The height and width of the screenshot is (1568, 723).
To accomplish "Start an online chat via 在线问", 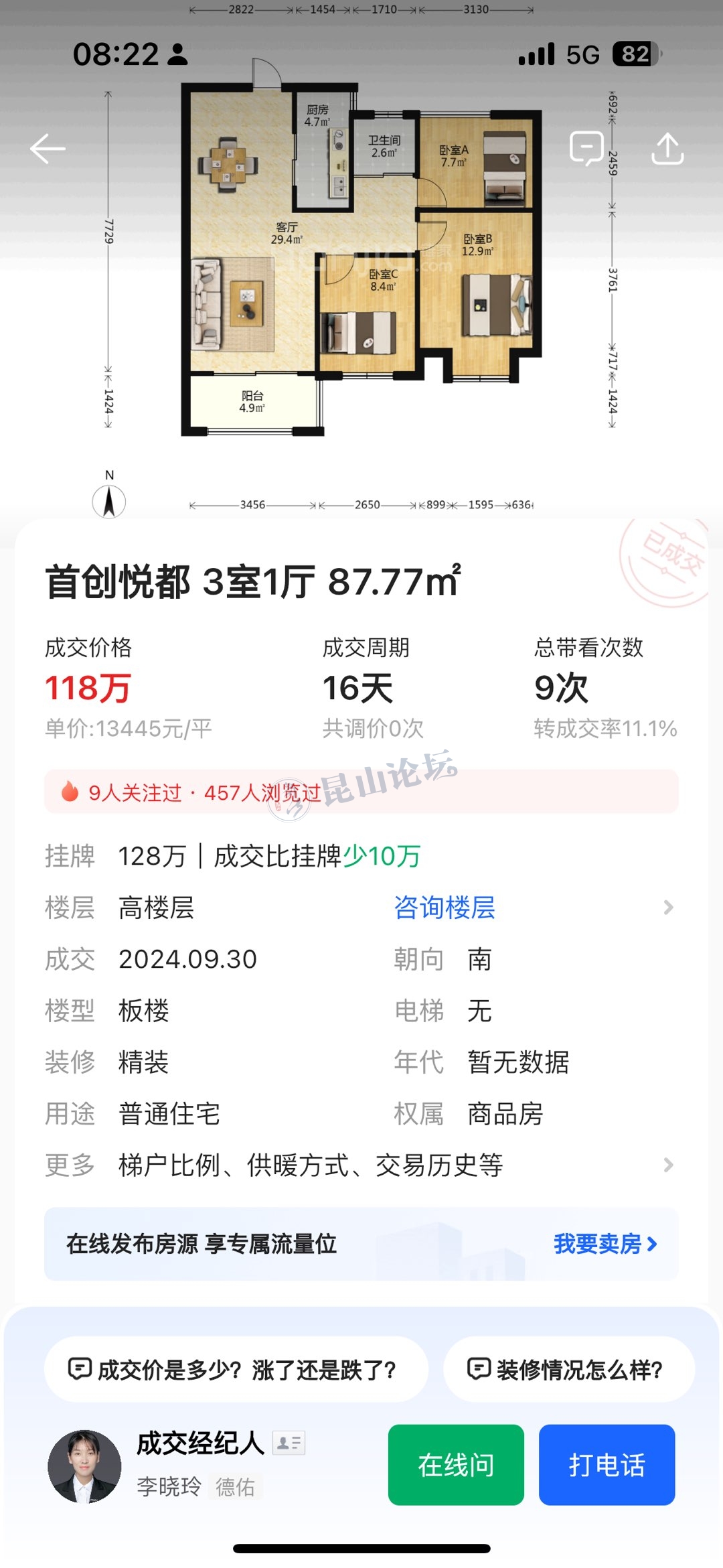I will [456, 1465].
